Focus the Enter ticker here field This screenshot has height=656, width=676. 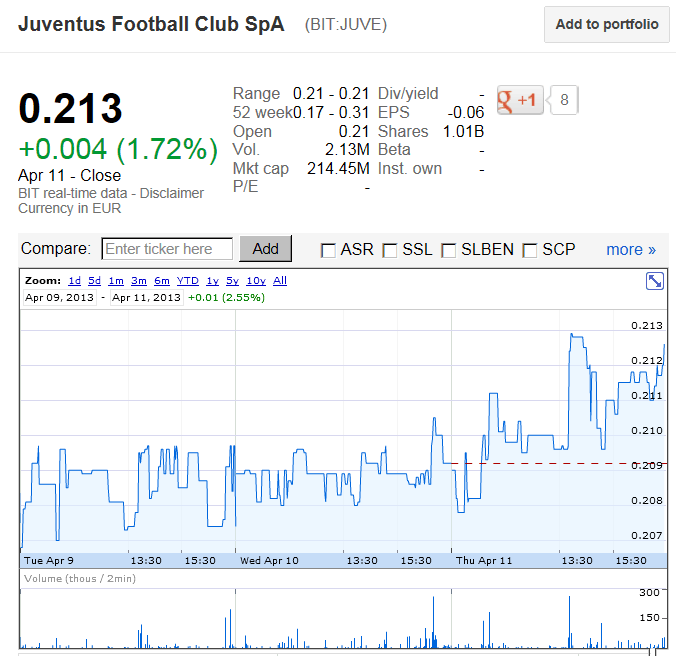tap(168, 249)
